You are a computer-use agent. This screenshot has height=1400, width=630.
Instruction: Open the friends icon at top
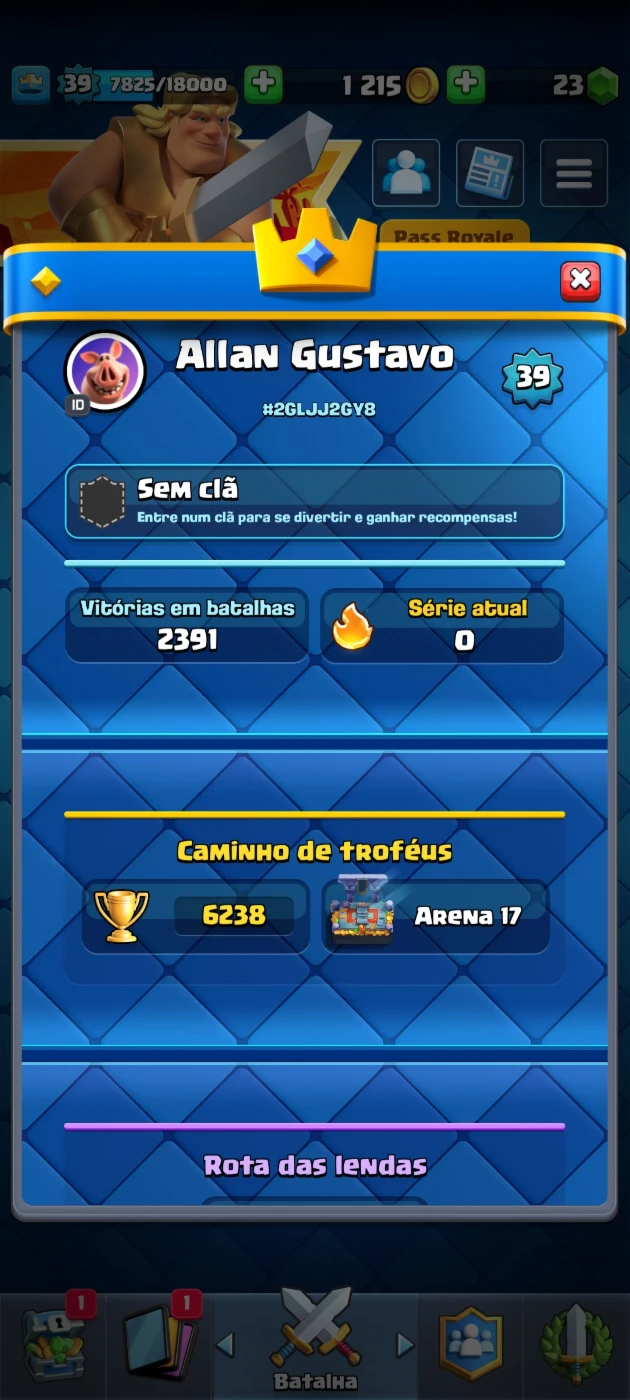(x=406, y=173)
